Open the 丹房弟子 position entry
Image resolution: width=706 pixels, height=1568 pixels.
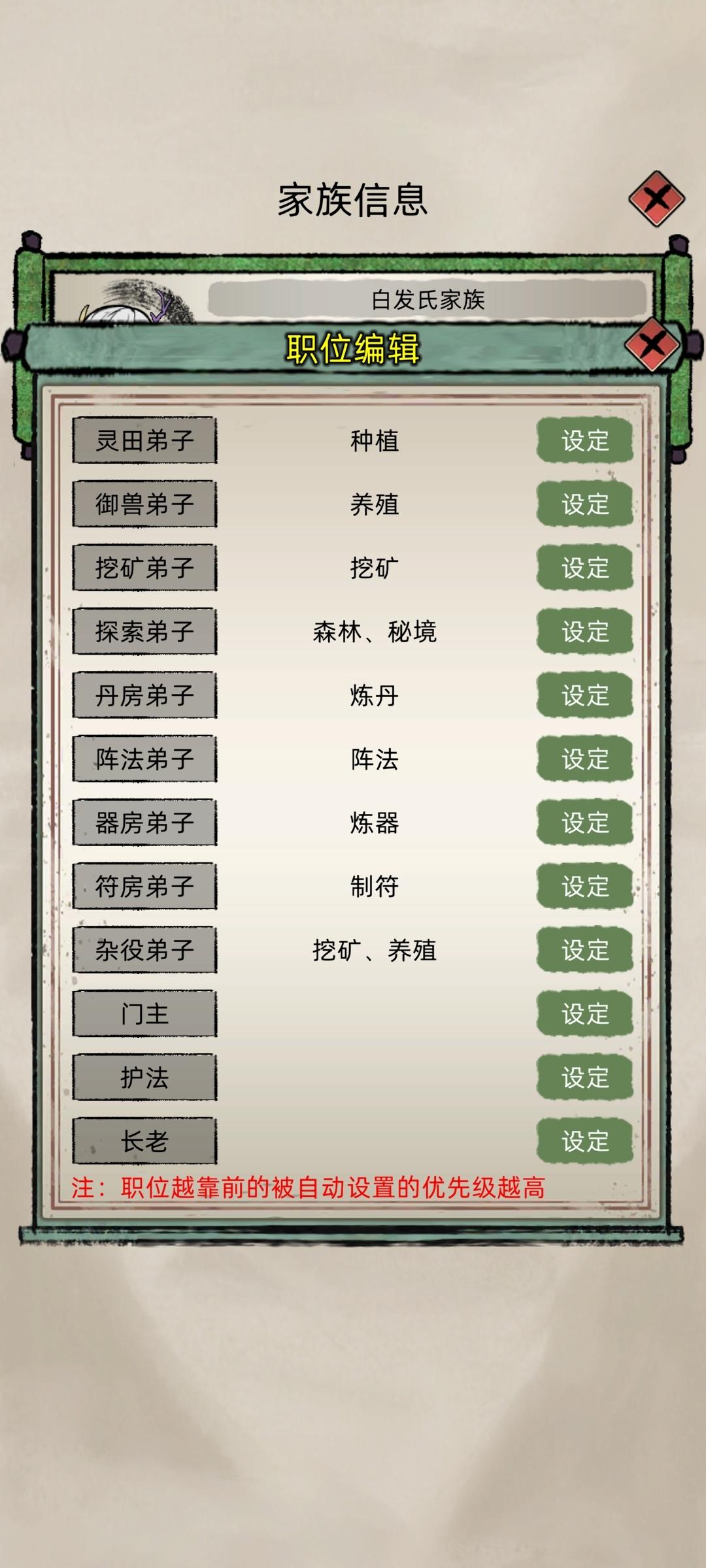point(144,695)
